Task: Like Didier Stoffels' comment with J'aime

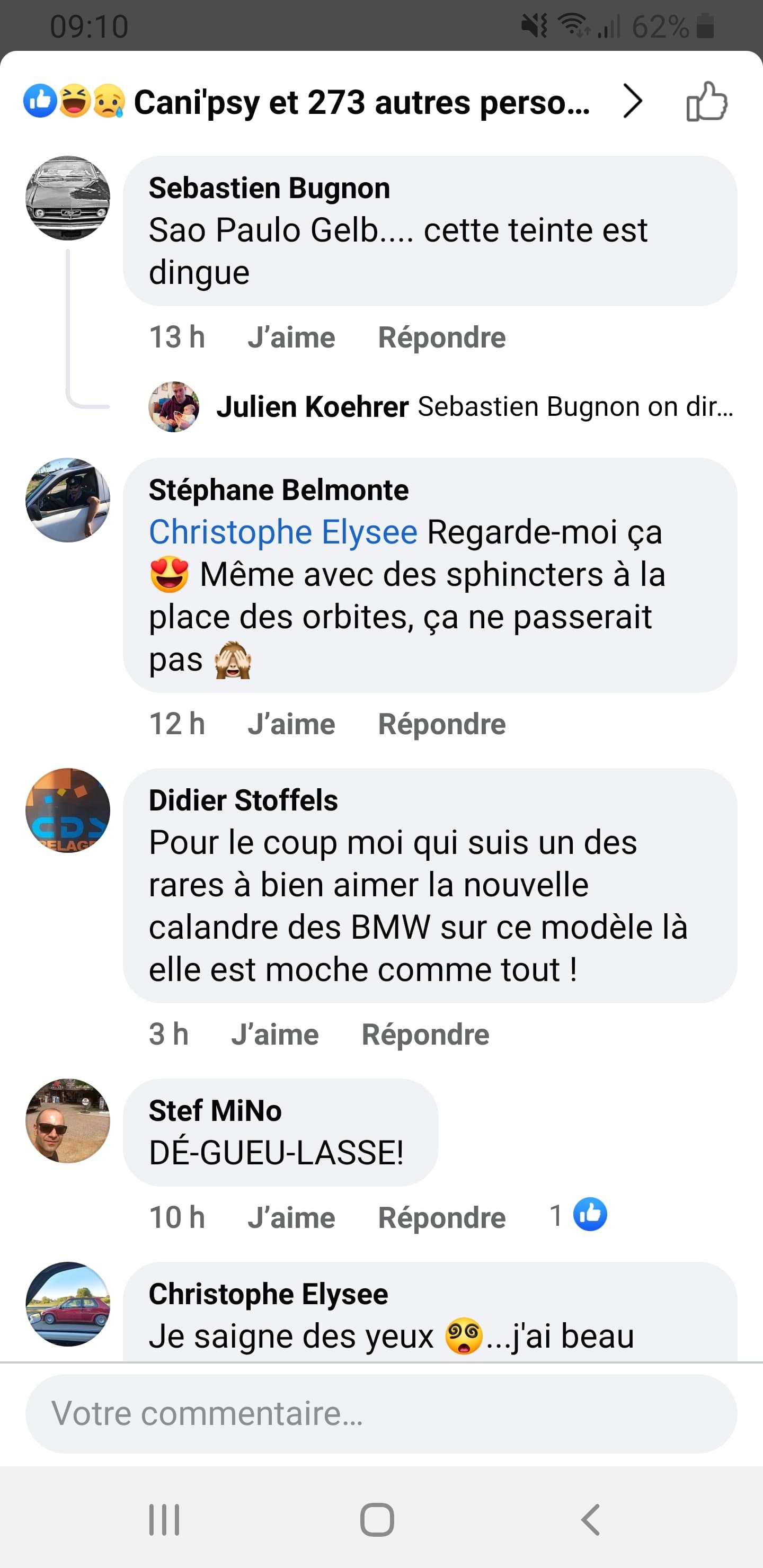Action: [274, 1035]
